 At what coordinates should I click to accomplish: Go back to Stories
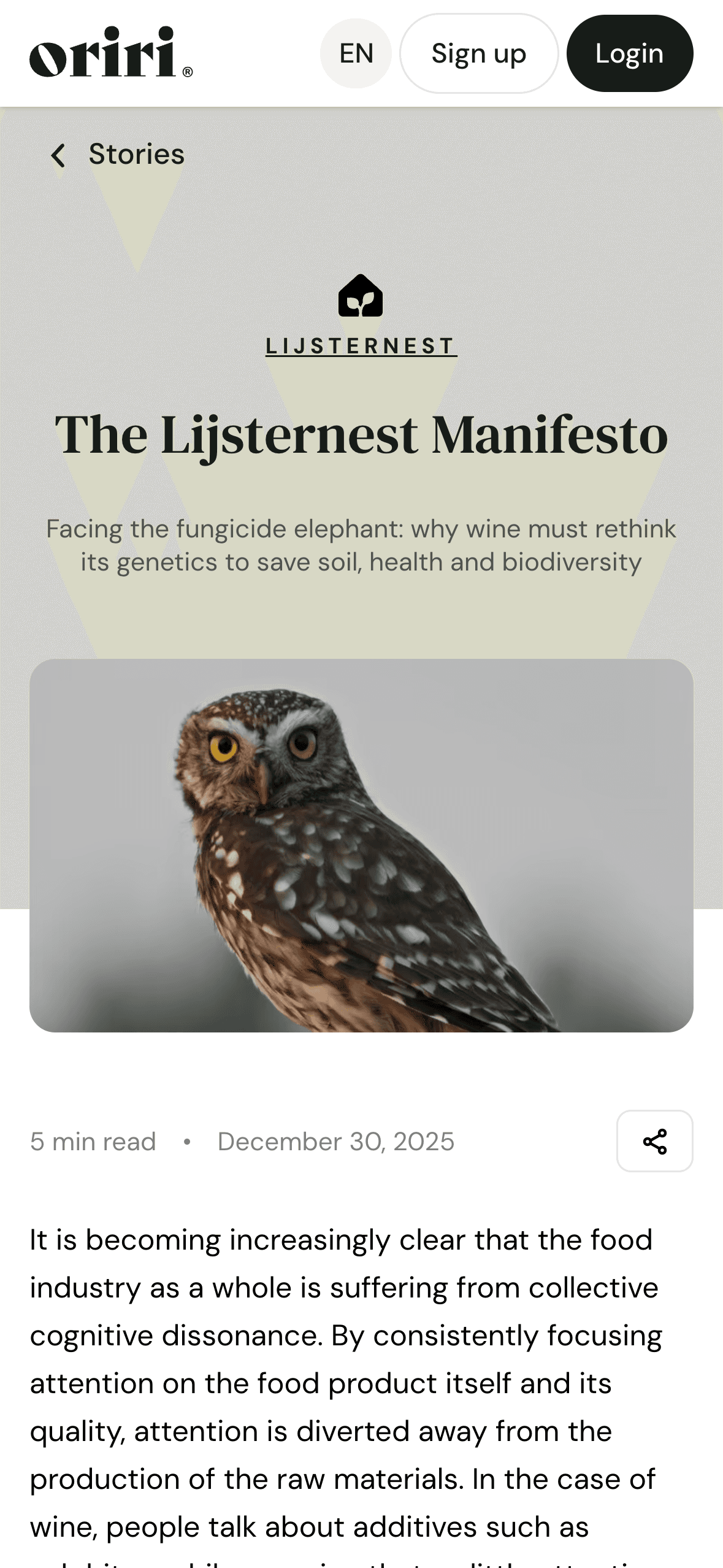(118, 155)
